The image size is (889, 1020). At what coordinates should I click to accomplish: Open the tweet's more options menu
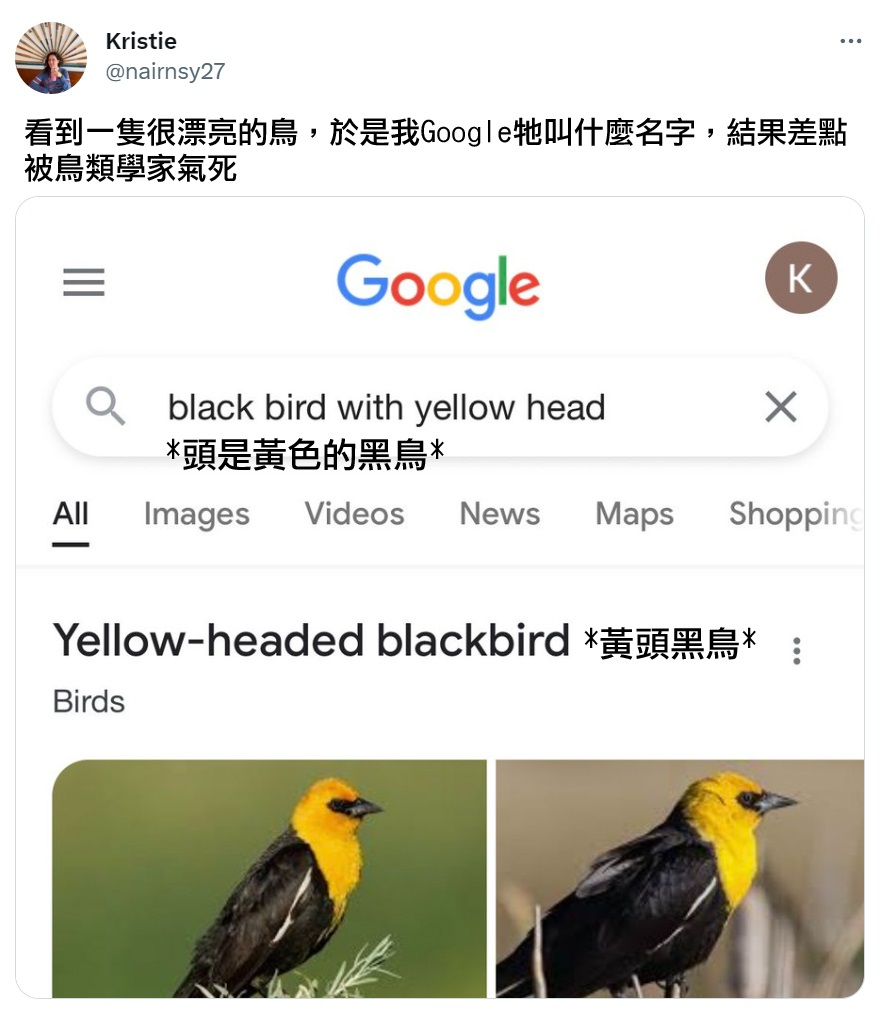(850, 42)
